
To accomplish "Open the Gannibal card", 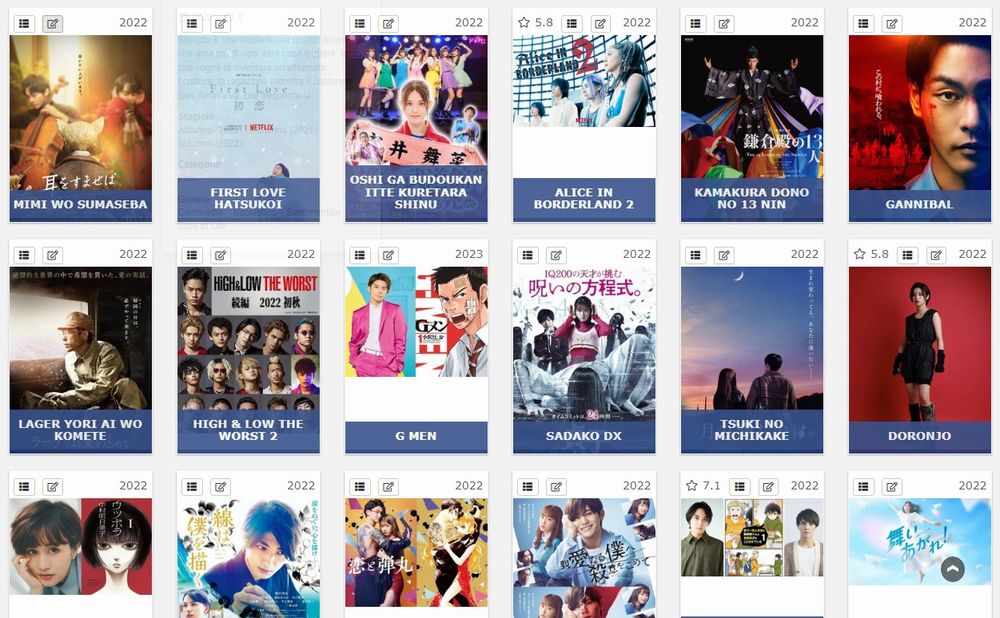I will click(920, 204).
